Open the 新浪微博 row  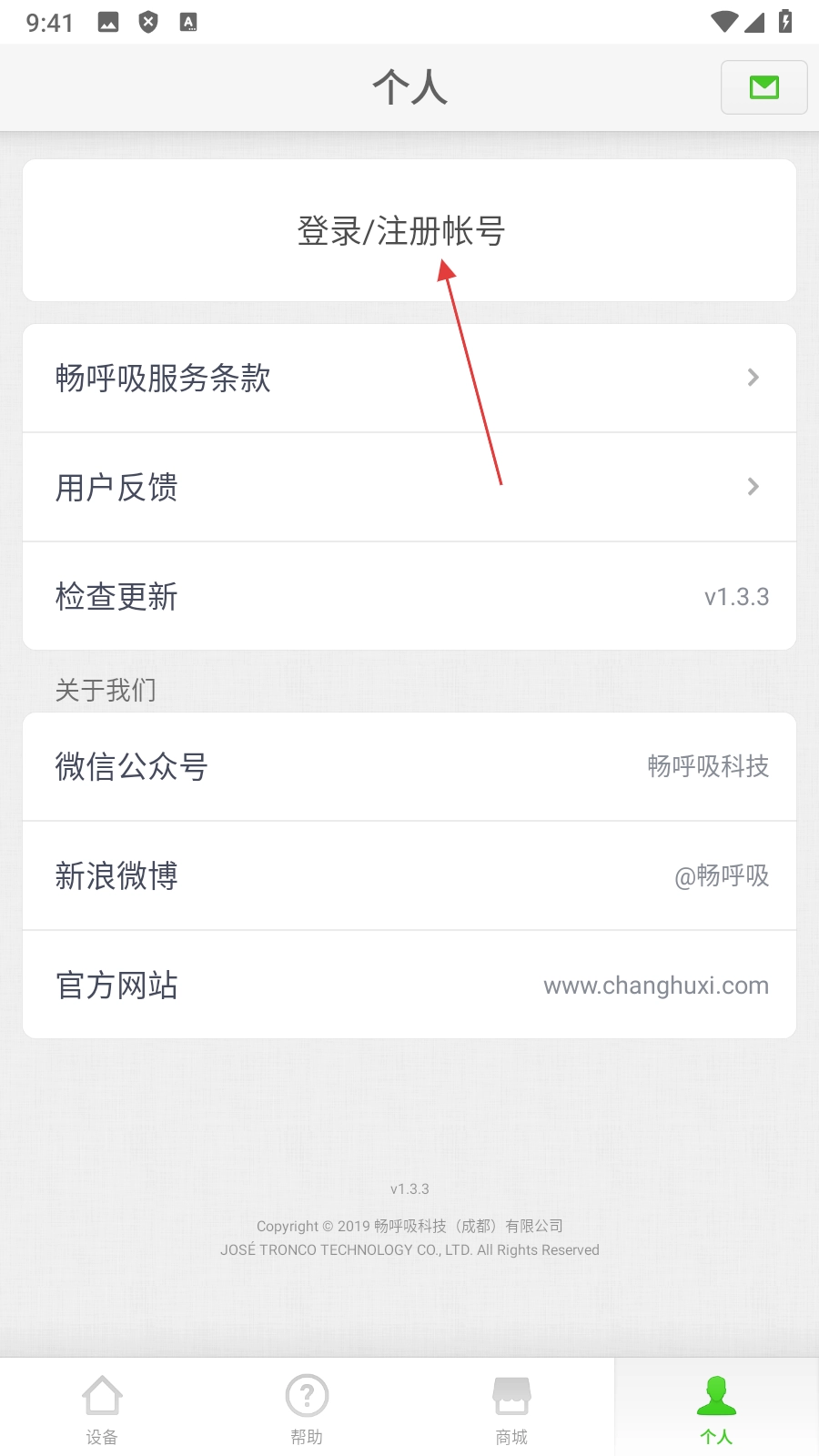coord(409,875)
